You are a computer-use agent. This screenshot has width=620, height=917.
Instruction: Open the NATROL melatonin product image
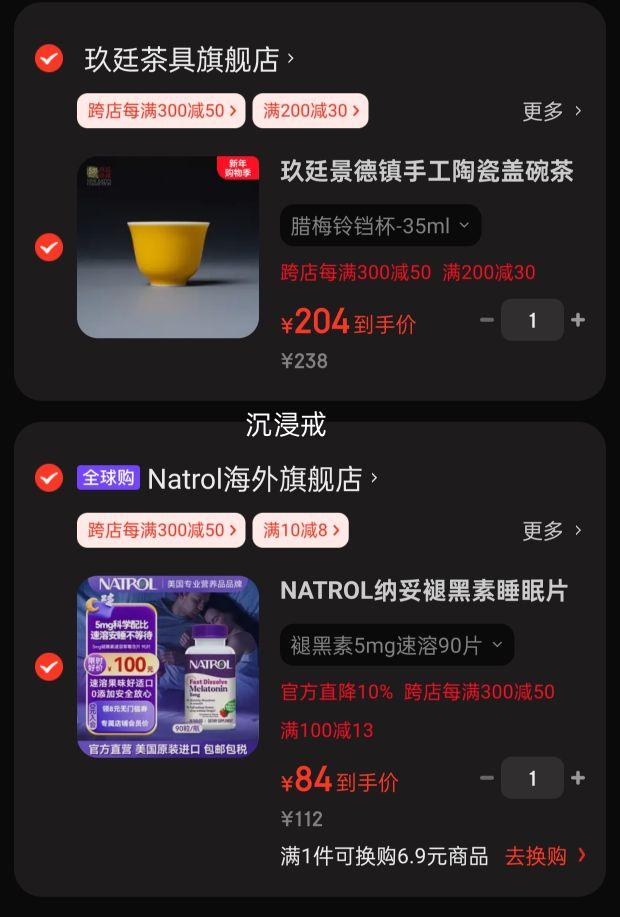click(168, 666)
